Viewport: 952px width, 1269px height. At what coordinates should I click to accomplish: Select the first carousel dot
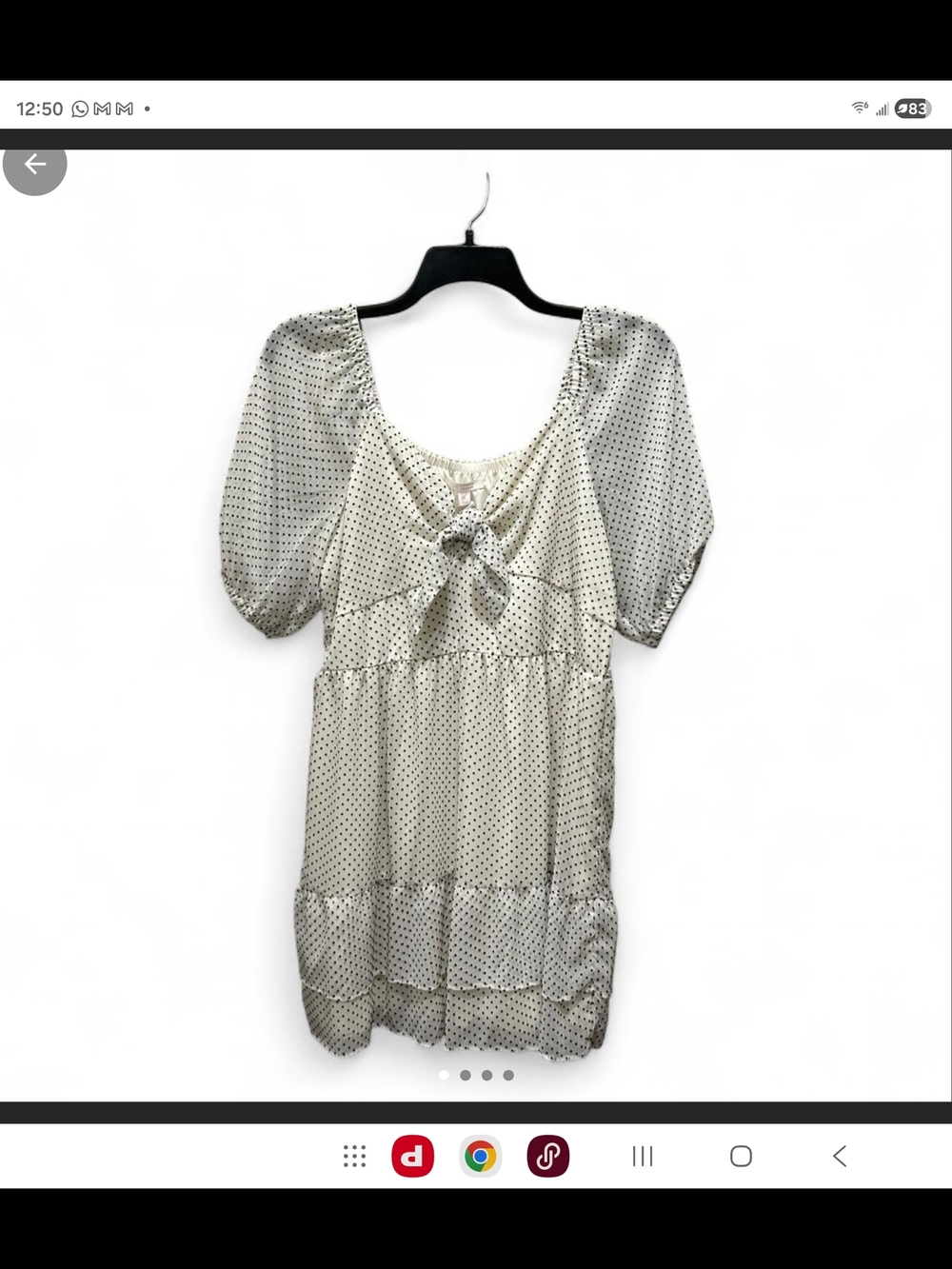pyautogui.click(x=444, y=1074)
